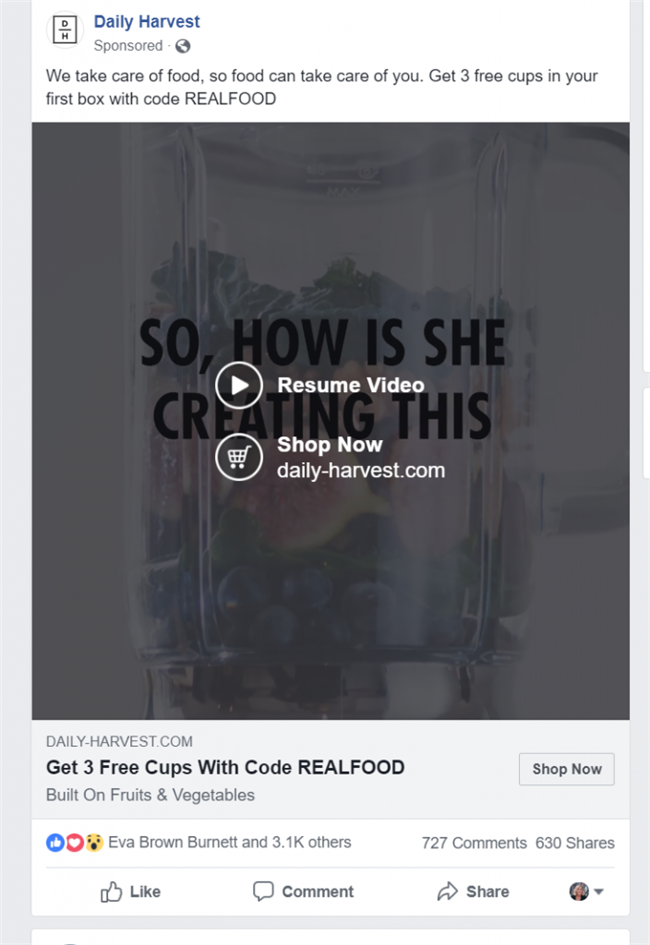
Task: Open the profile selector dropdown
Action: coord(586,891)
